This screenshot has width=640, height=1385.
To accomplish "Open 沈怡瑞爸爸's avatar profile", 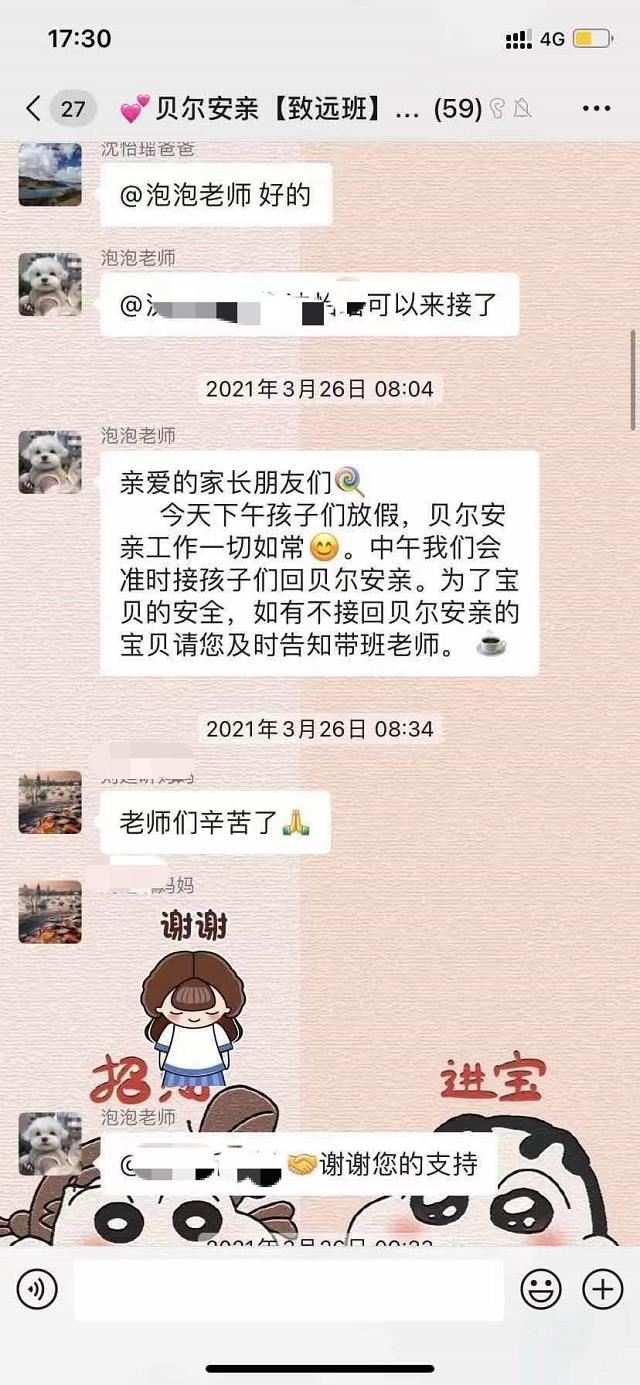I will click(x=50, y=174).
